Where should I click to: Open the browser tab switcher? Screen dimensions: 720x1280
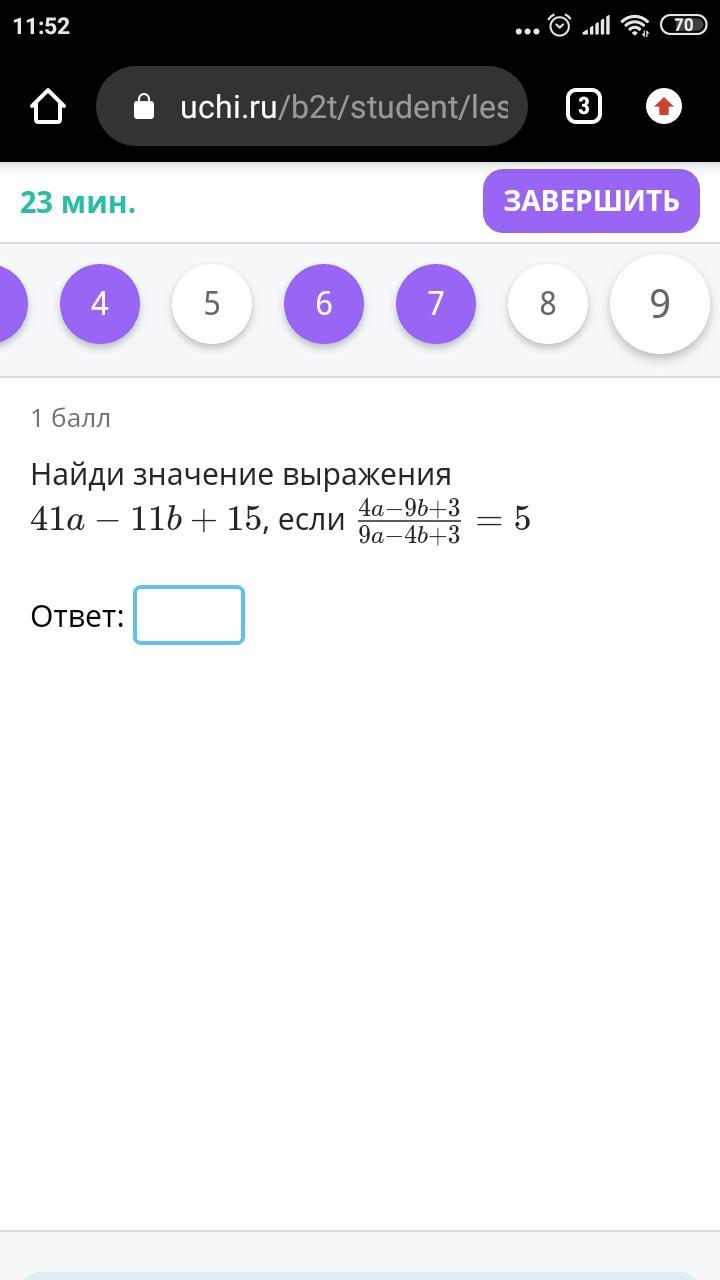click(584, 106)
